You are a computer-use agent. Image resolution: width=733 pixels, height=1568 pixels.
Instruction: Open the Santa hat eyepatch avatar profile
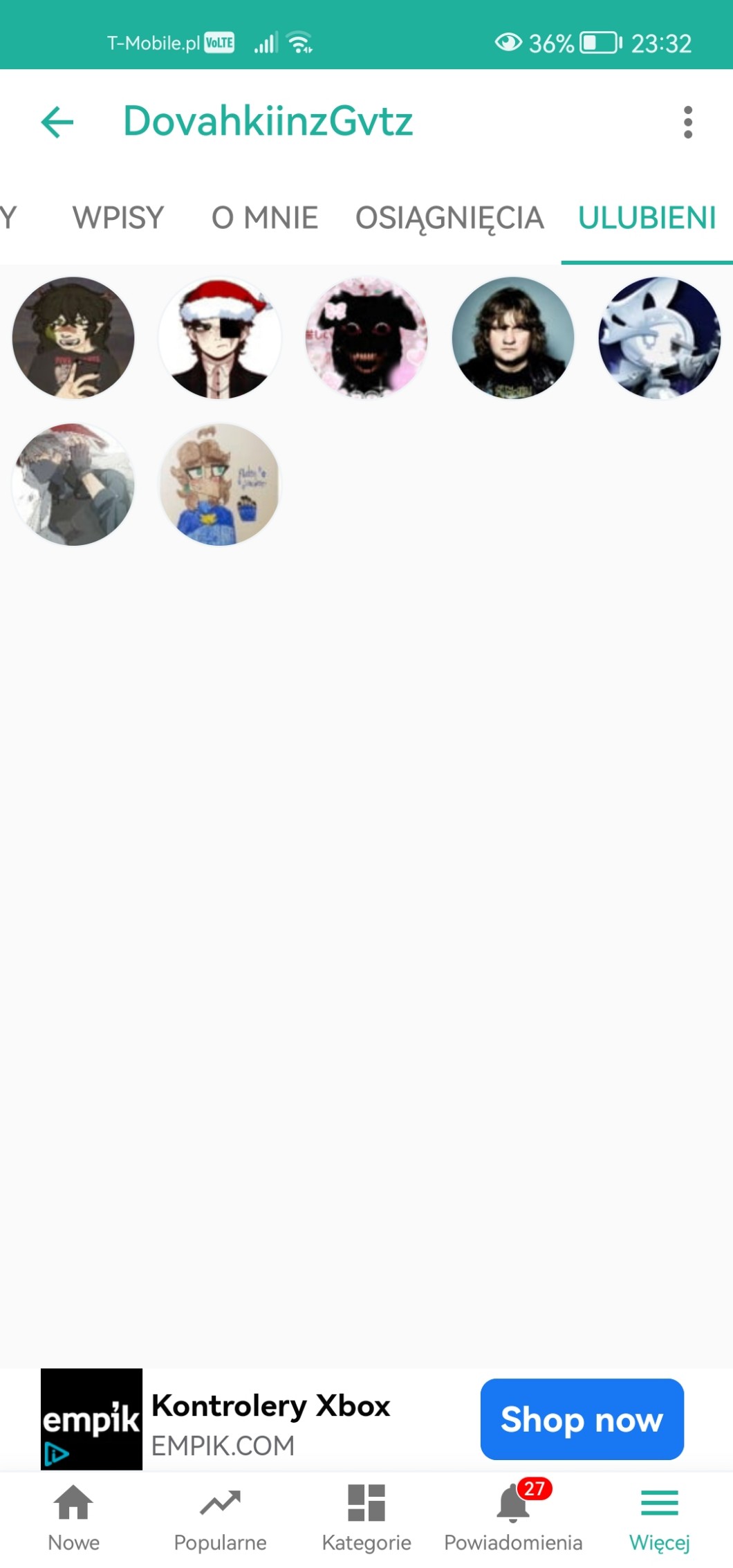tap(220, 338)
